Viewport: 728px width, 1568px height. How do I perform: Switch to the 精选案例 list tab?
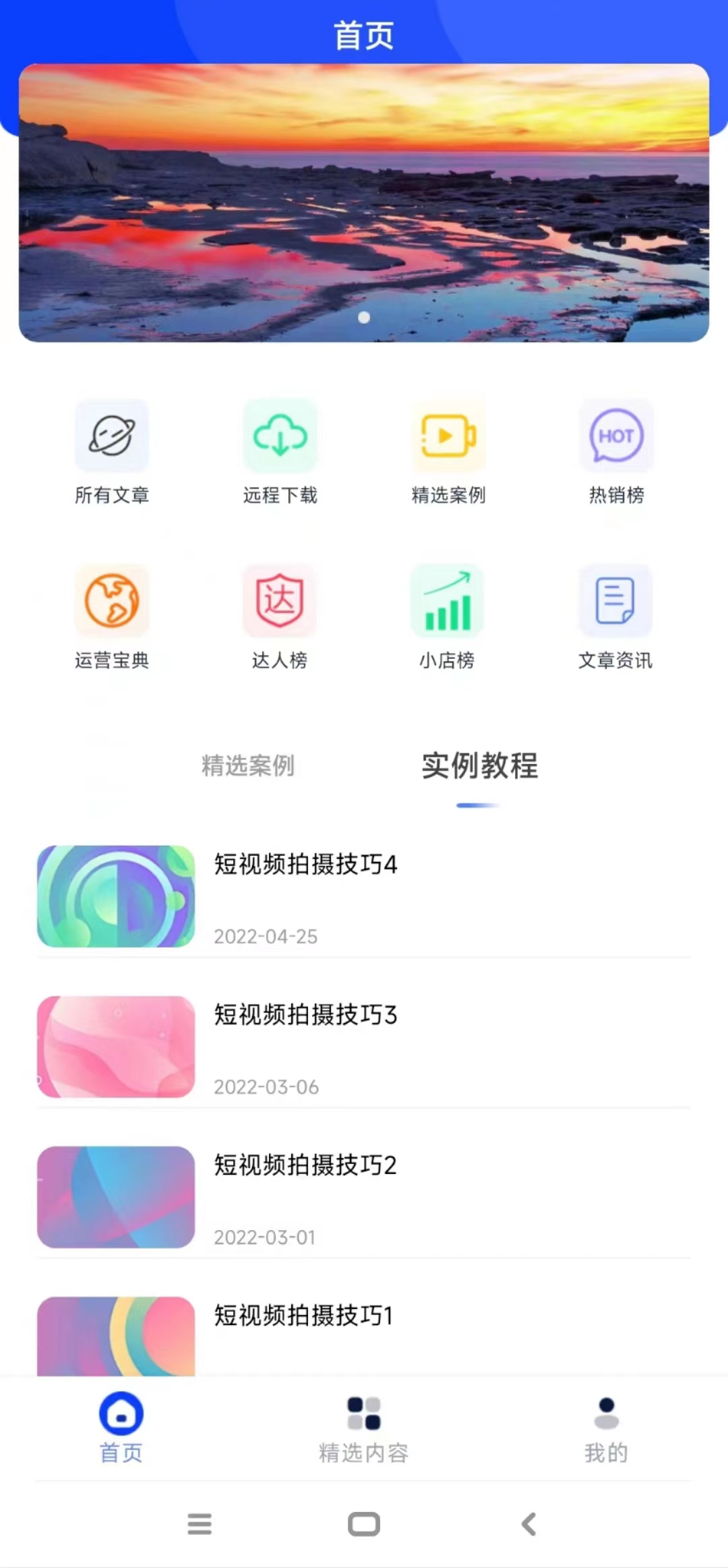[248, 765]
